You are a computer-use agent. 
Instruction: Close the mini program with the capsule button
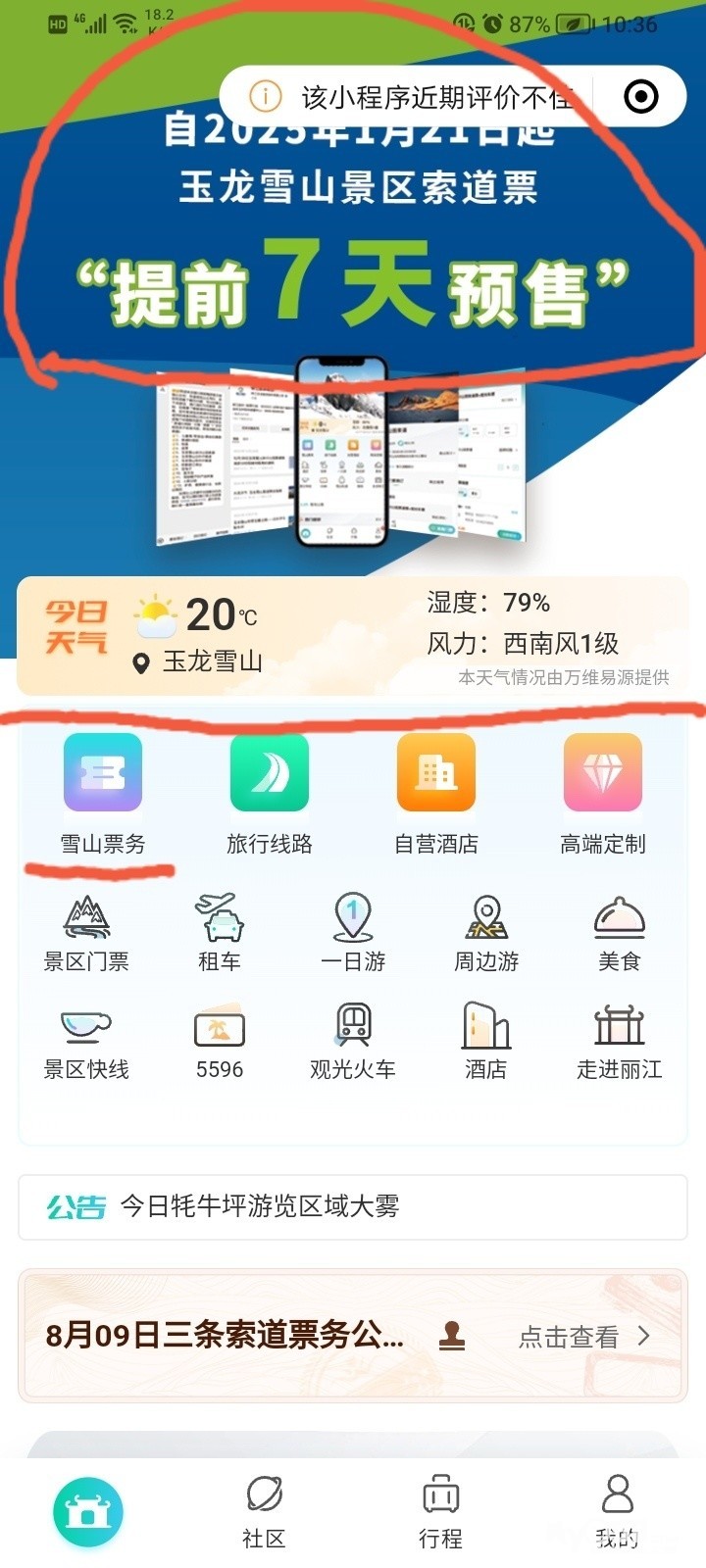pyautogui.click(x=641, y=96)
